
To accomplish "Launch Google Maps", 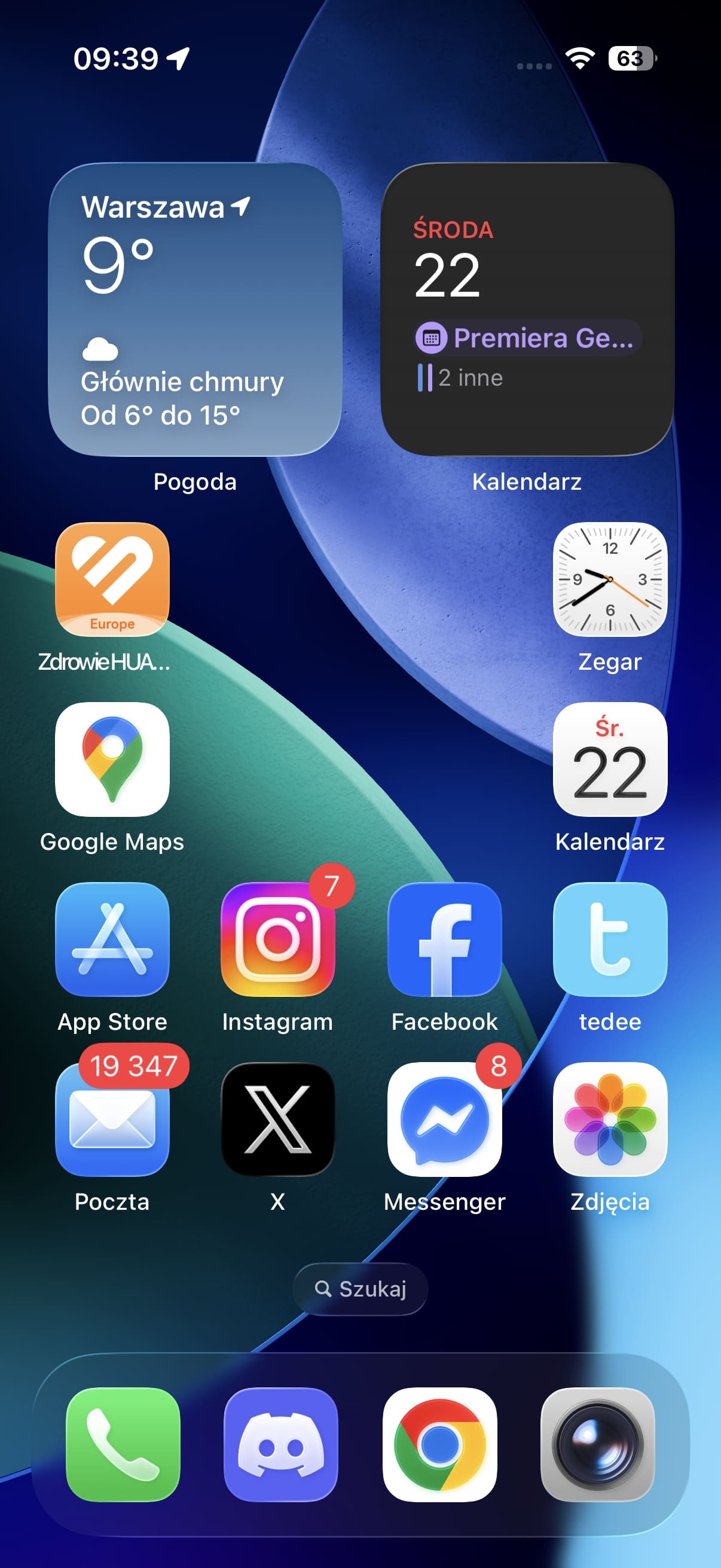I will (x=112, y=759).
